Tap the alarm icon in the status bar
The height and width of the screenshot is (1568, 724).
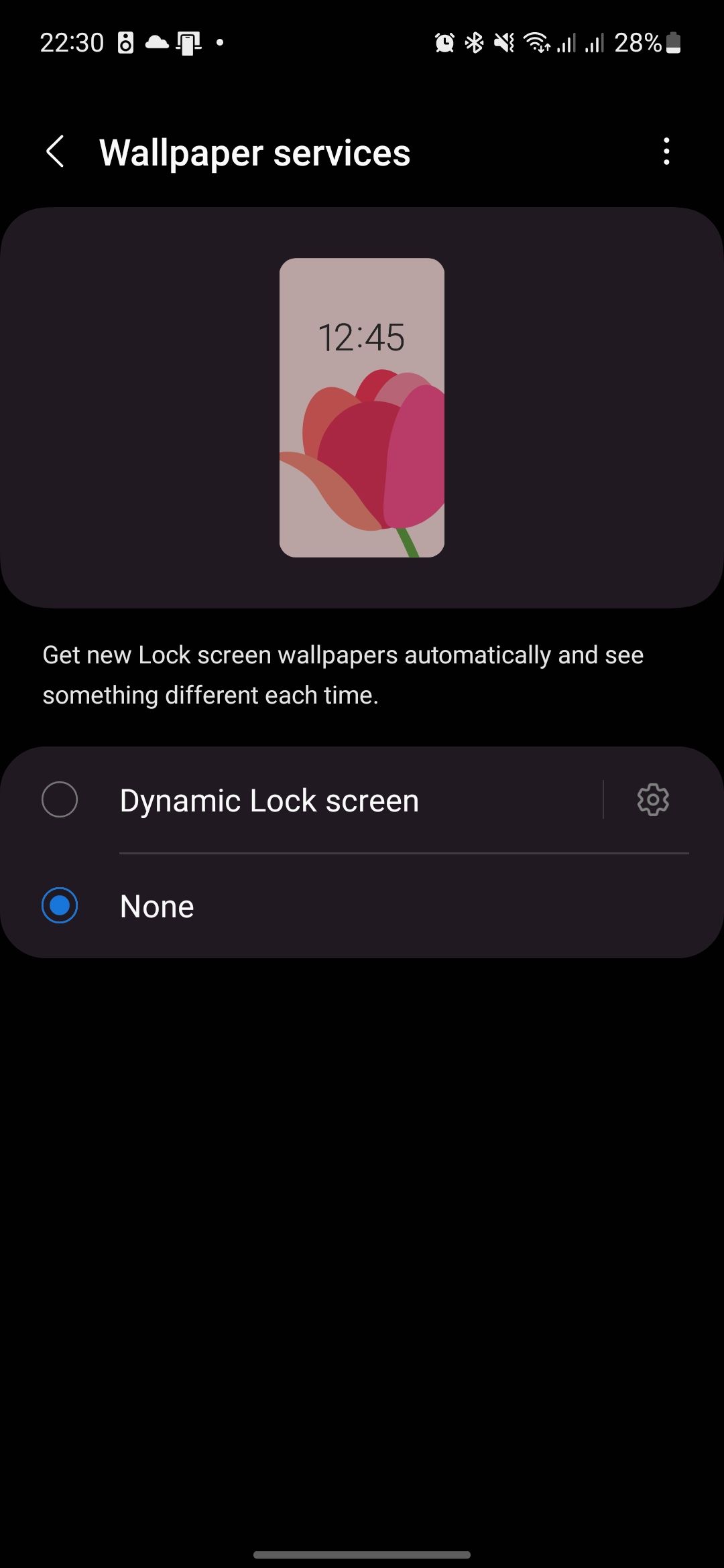443,42
